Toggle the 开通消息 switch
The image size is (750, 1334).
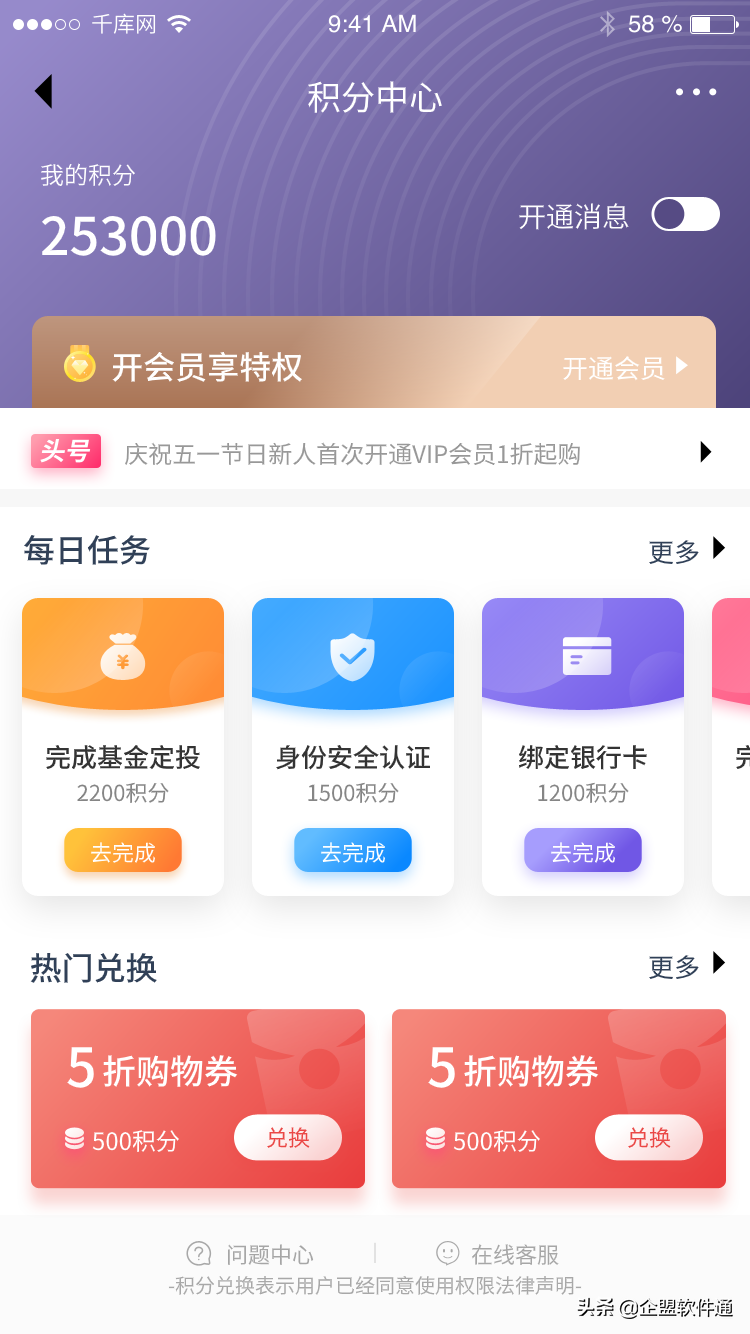[x=686, y=214]
